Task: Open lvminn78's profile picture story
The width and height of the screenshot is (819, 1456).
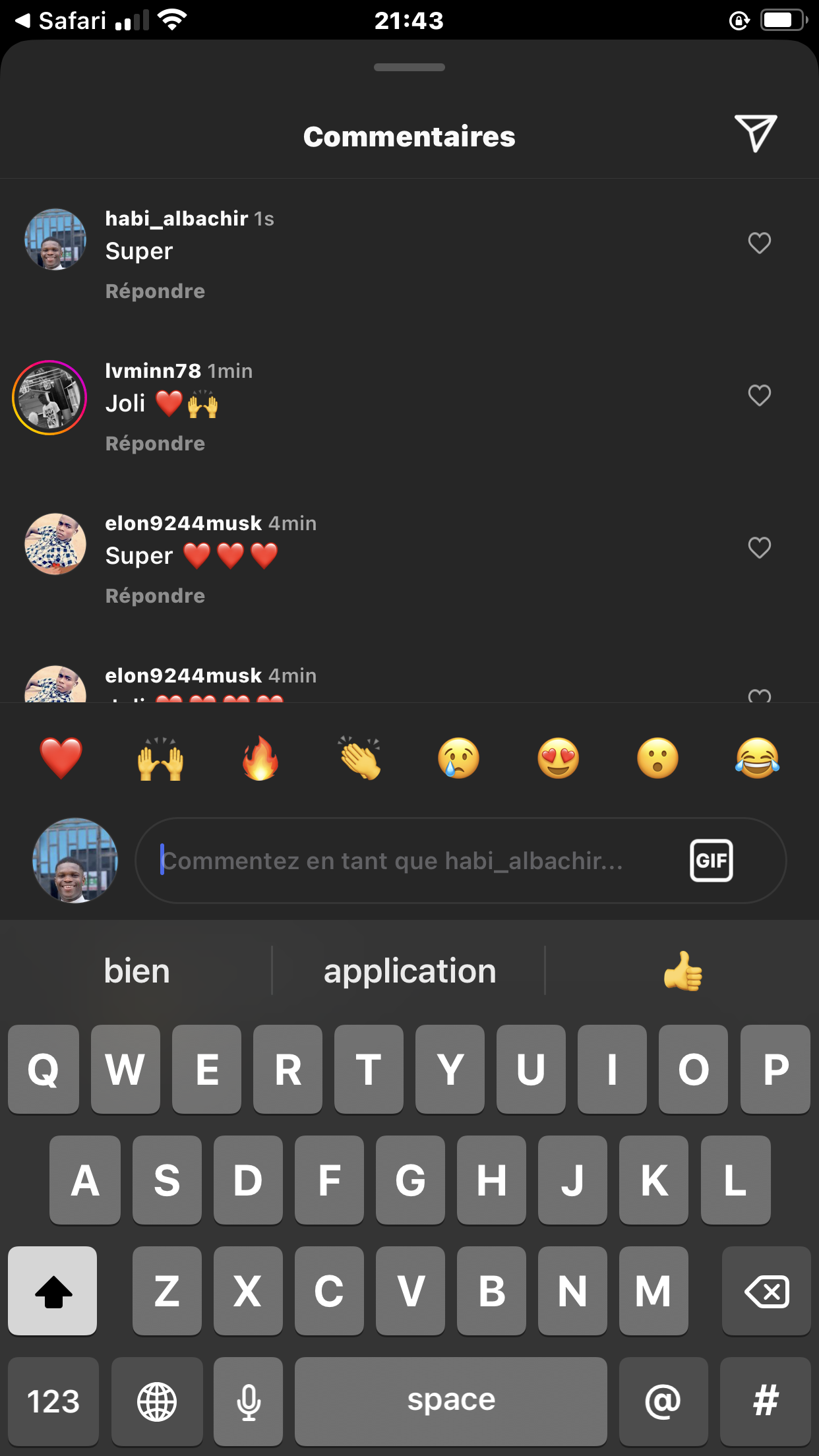Action: 49,398
